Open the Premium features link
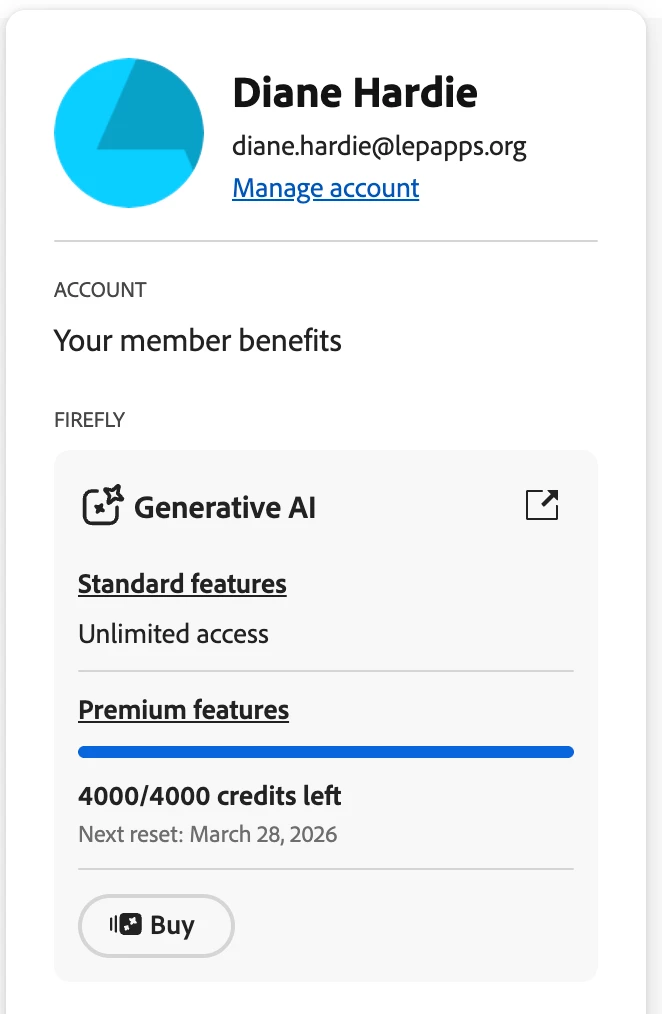Screen dimensions: 662x1014 coord(183,710)
